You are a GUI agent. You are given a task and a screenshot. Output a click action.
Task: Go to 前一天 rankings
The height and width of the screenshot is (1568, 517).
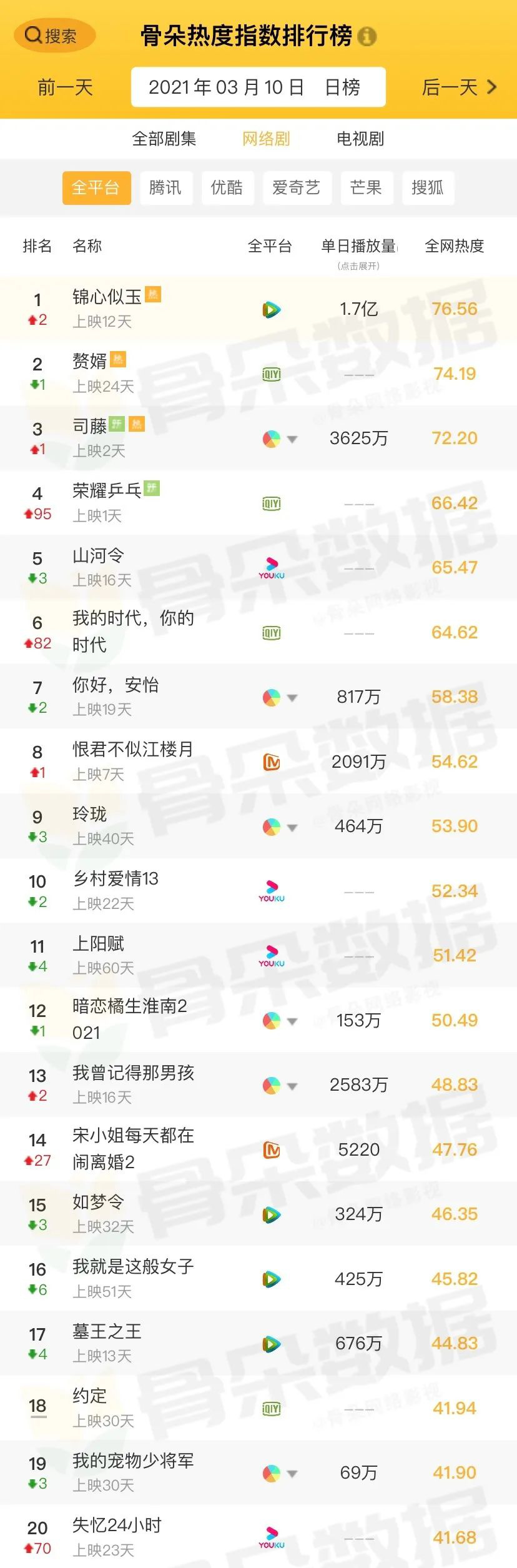(65, 87)
